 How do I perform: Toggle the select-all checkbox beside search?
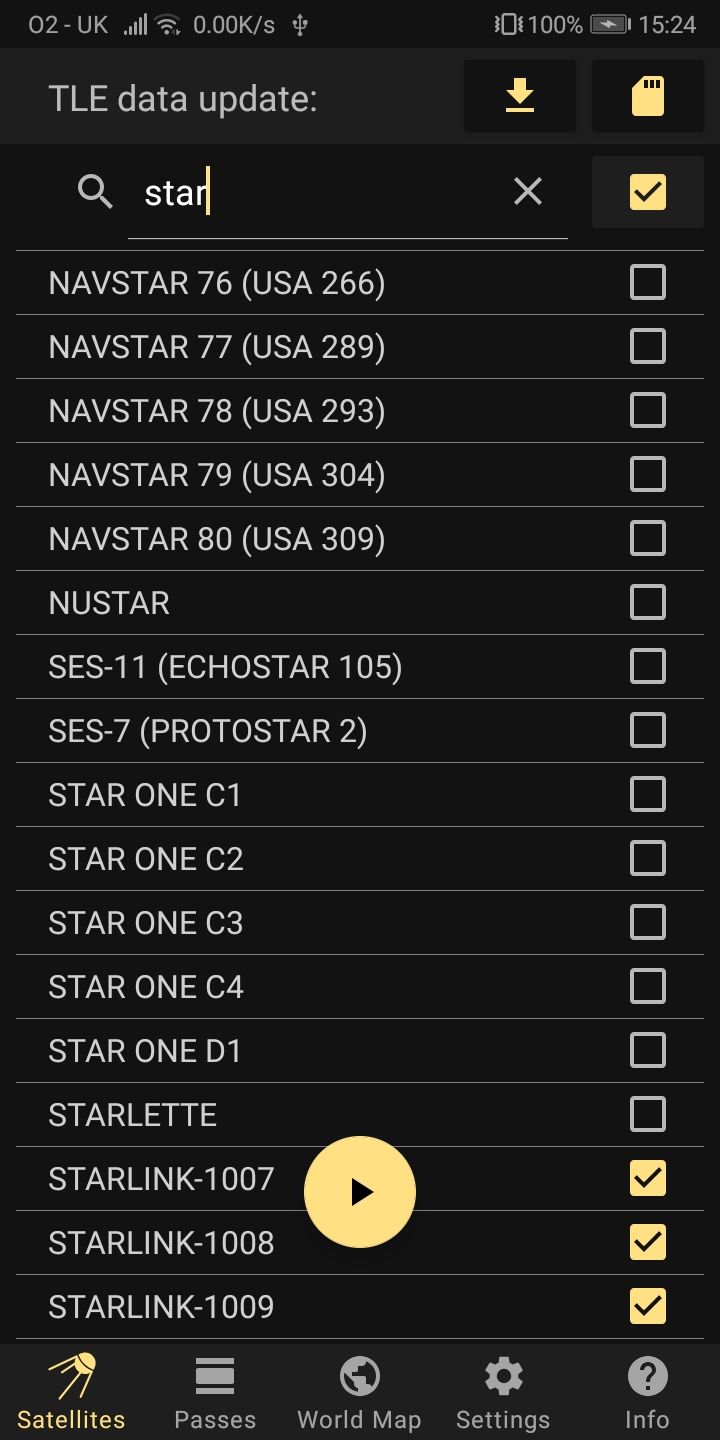[648, 191]
